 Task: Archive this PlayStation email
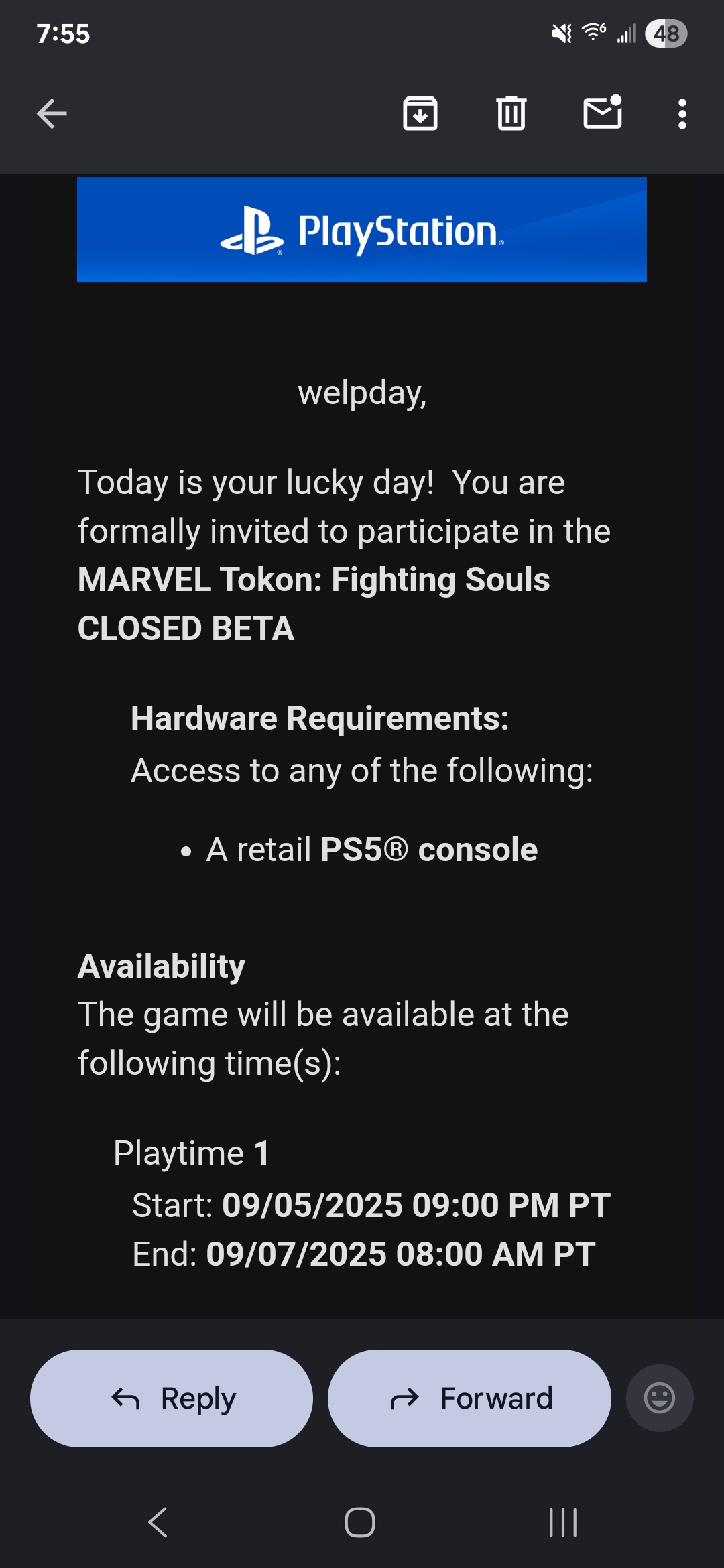tap(420, 113)
